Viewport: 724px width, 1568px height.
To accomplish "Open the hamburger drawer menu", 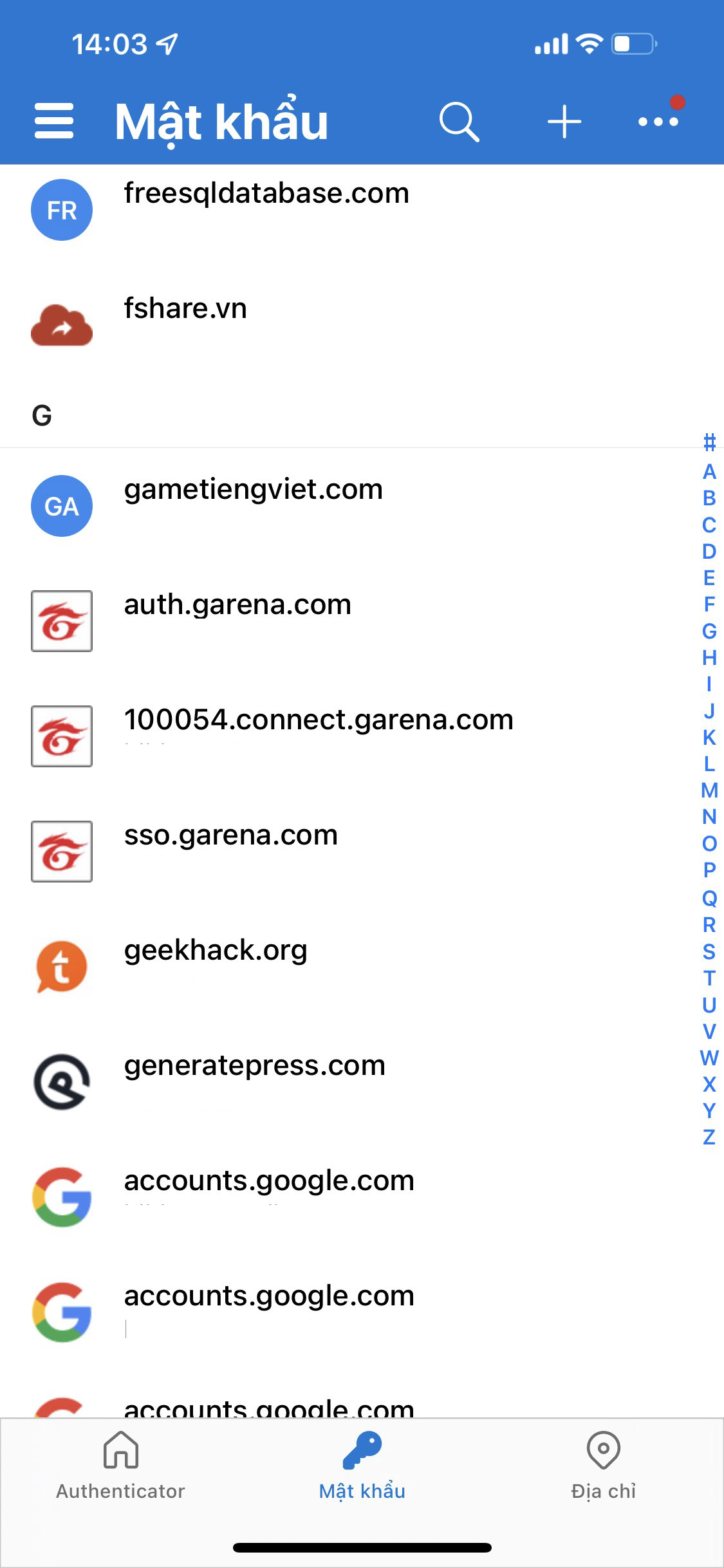I will (54, 121).
